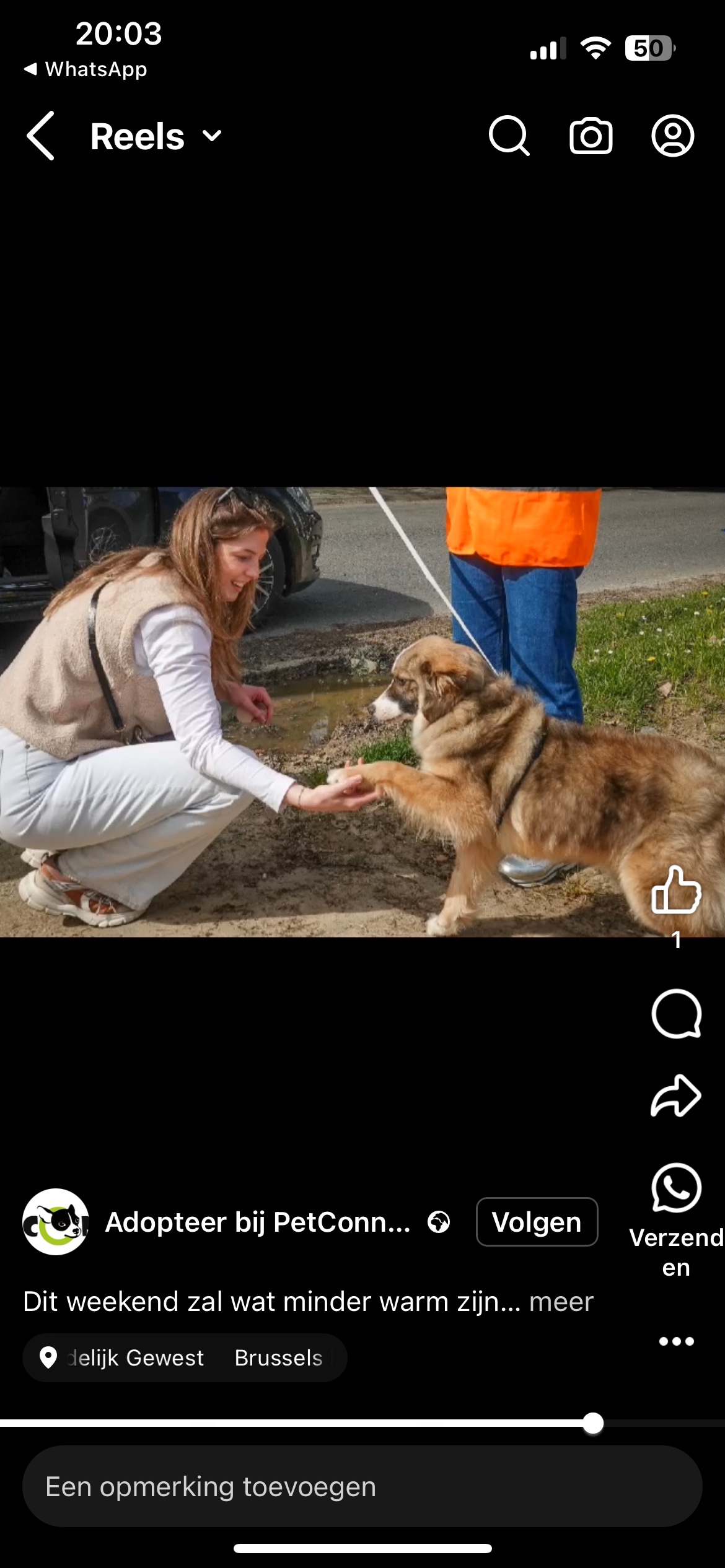Open the Brussels location tag
The image size is (725, 1568).
click(x=185, y=1357)
